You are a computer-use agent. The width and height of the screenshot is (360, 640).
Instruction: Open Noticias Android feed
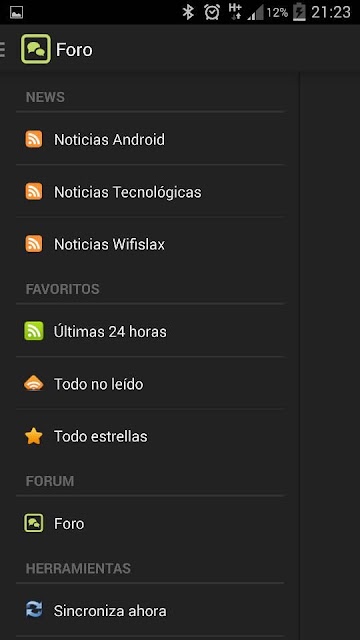pos(150,139)
